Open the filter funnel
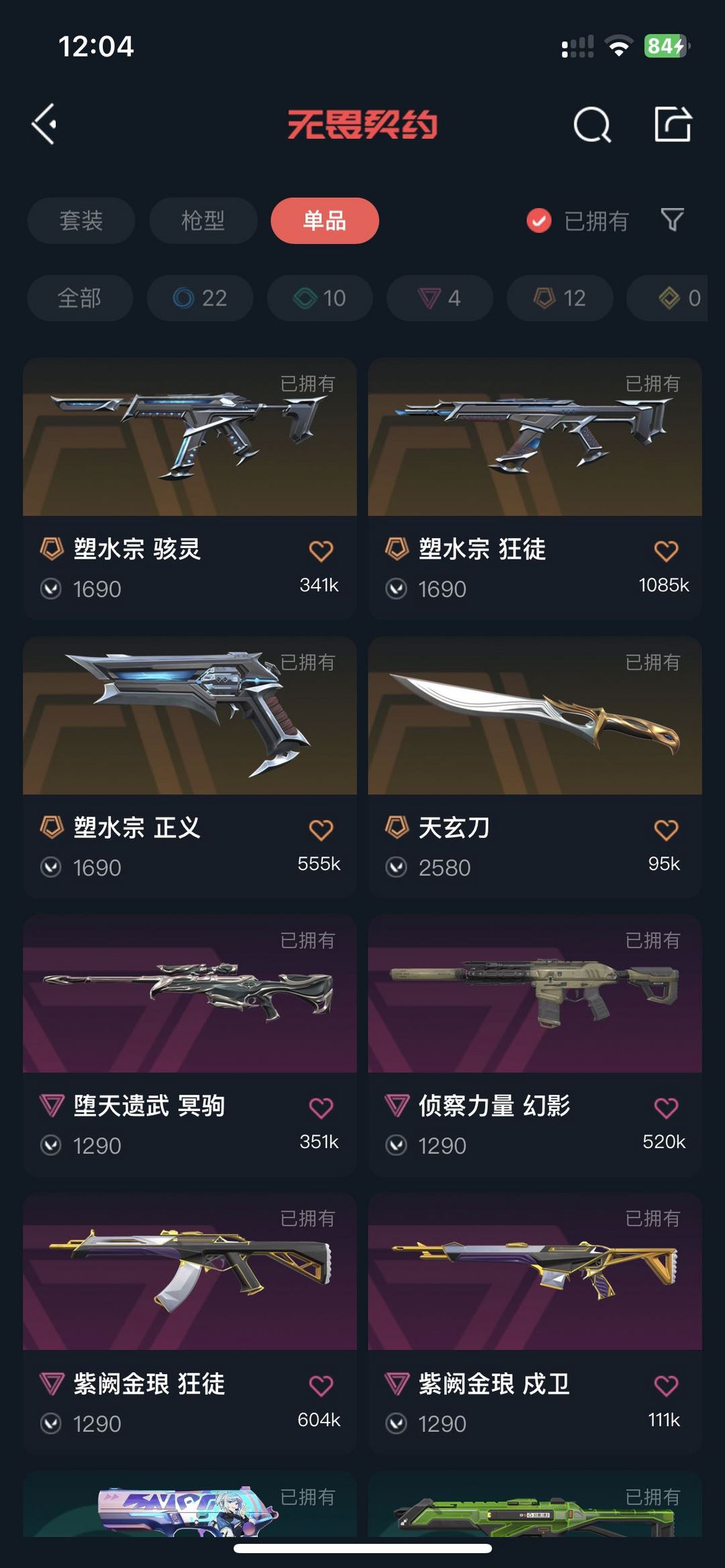The height and width of the screenshot is (1568, 725). [x=672, y=220]
